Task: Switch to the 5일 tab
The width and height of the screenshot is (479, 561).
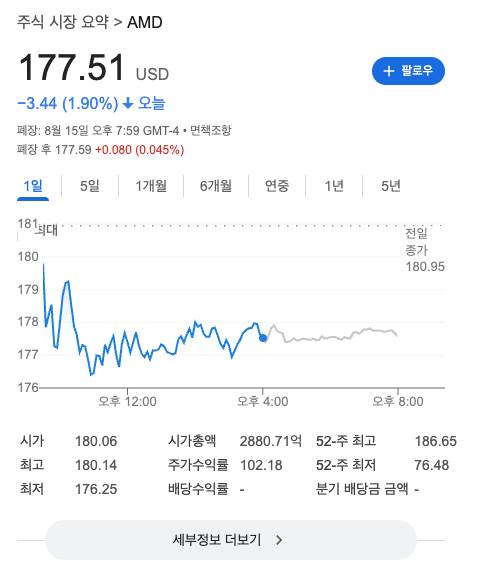Action: (x=90, y=186)
